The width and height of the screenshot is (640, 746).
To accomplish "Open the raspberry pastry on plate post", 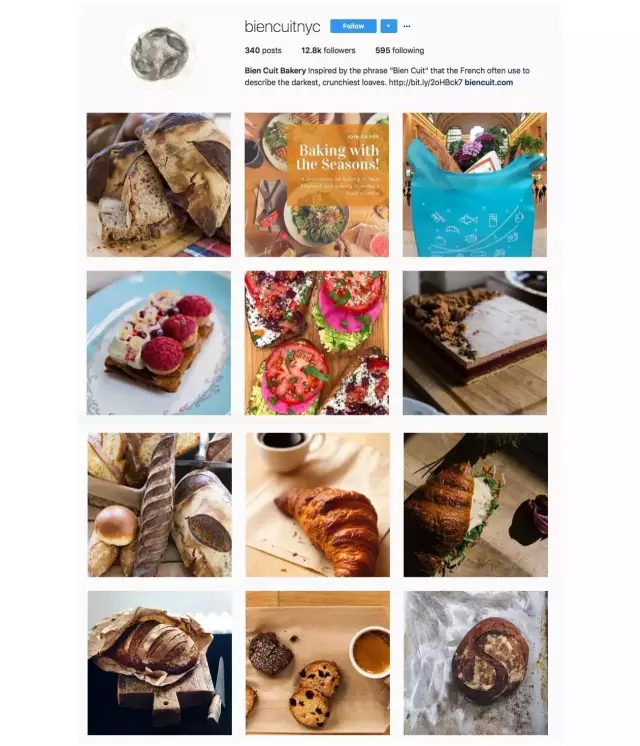I will tap(159, 343).
